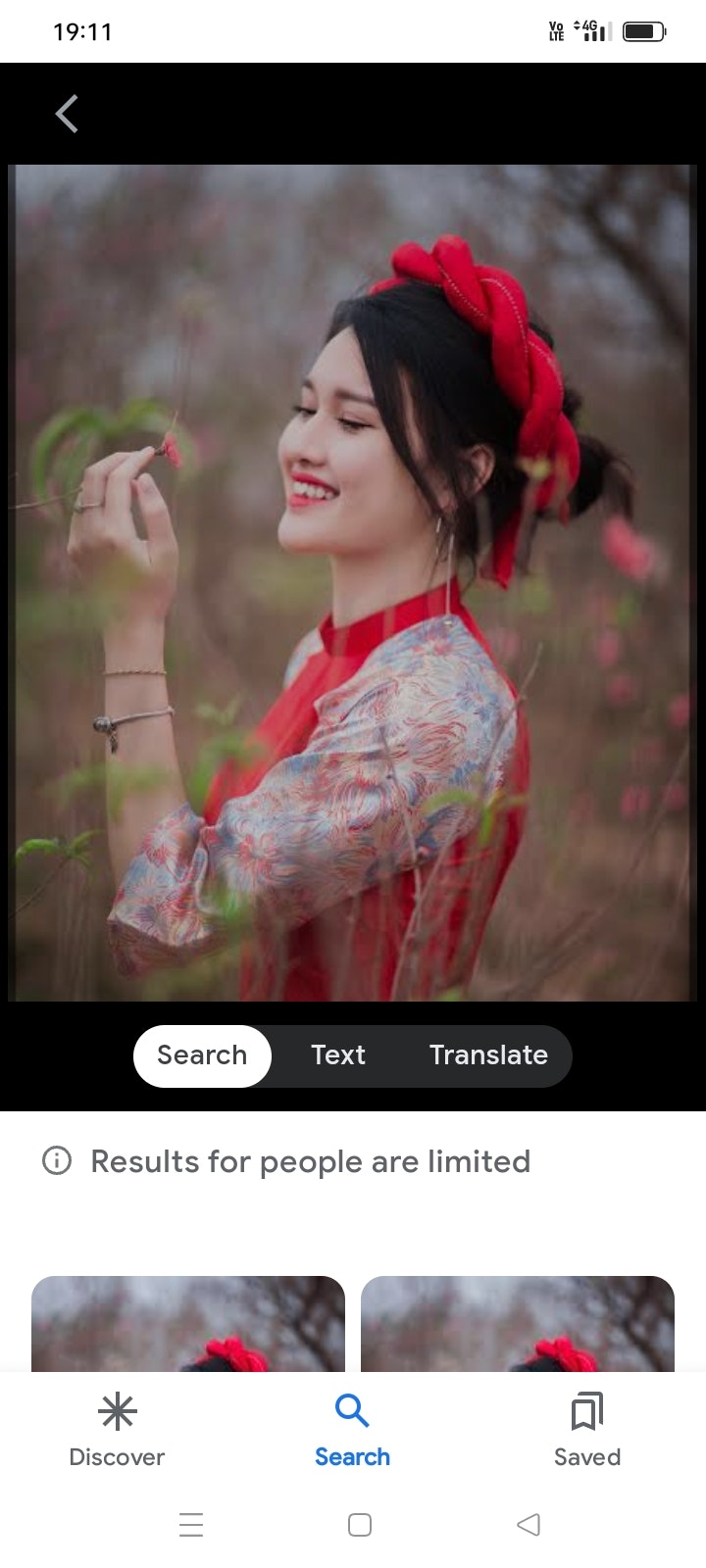The width and height of the screenshot is (706, 1568).
Task: Select the Search mode chip
Action: tap(202, 1055)
